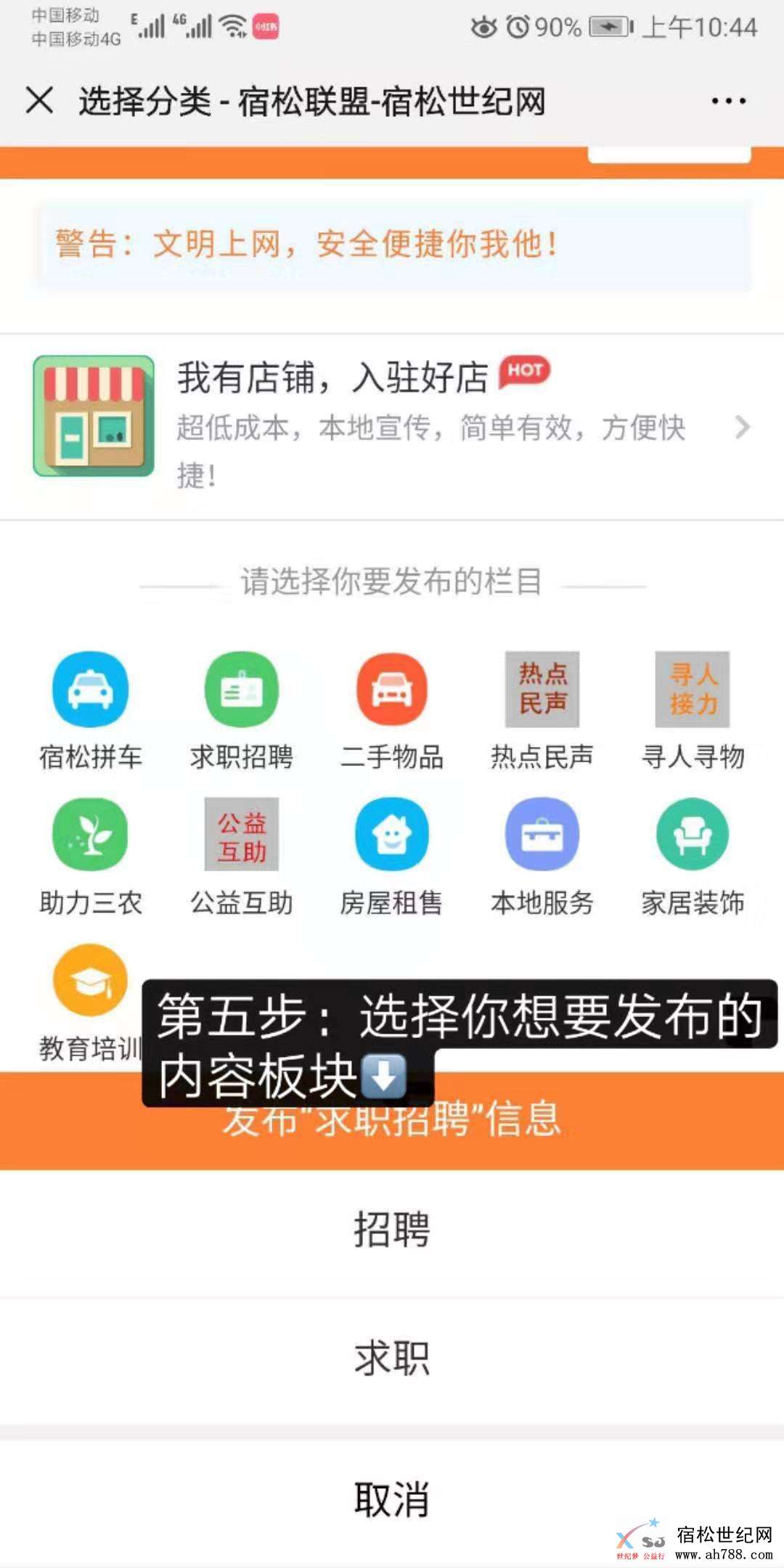Choose 招聘 in the action sheet
This screenshot has width=784, height=1568.
click(392, 1230)
